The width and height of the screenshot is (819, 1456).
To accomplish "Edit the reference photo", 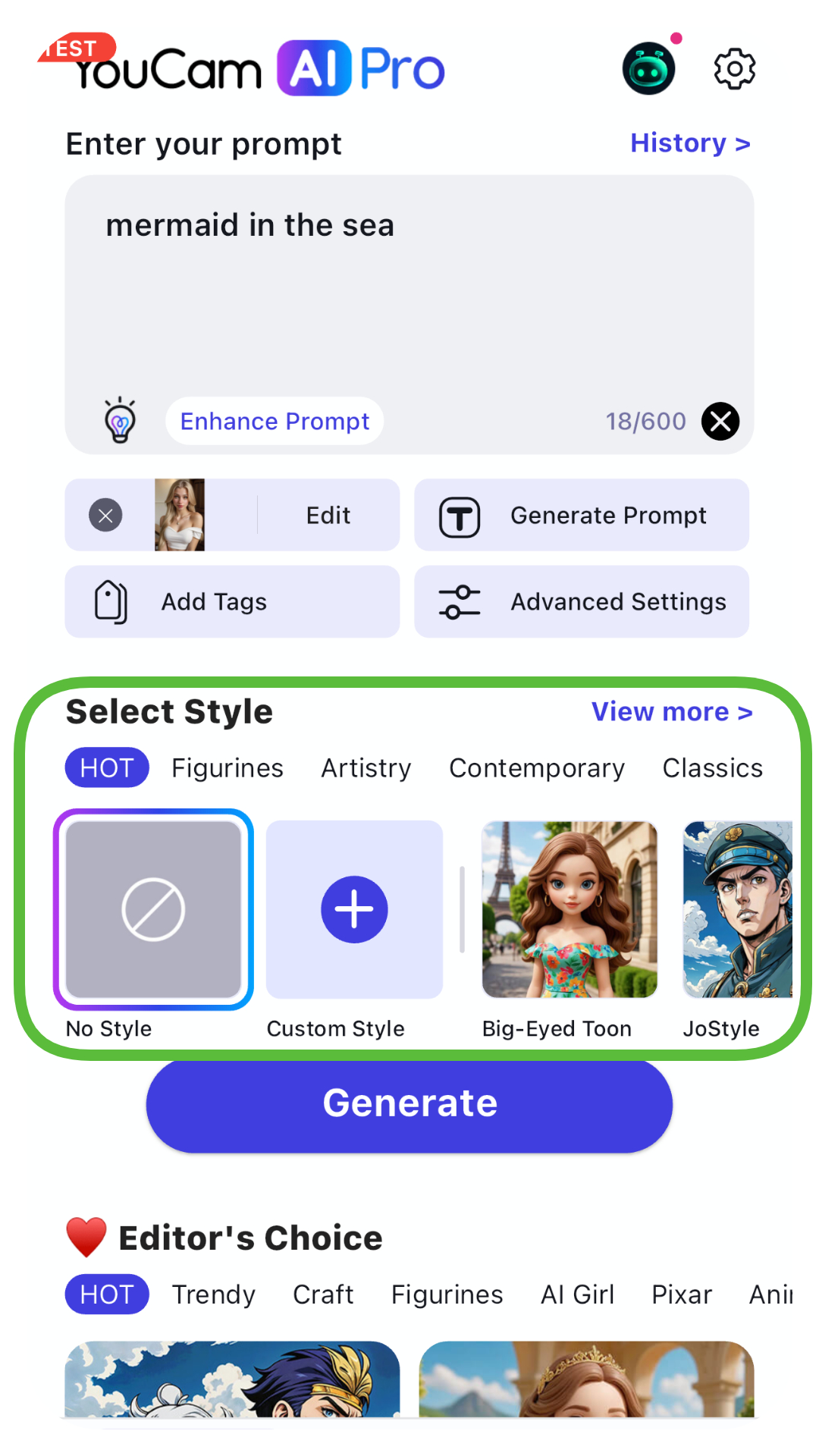I will pyautogui.click(x=328, y=515).
